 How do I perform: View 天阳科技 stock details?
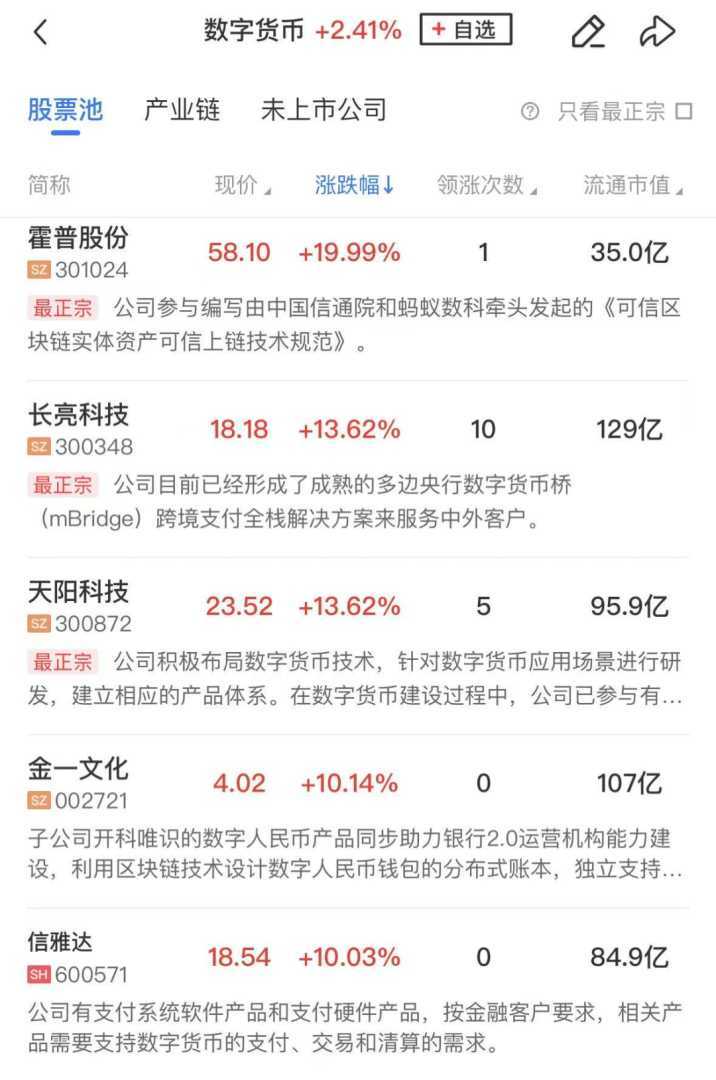coord(78,605)
